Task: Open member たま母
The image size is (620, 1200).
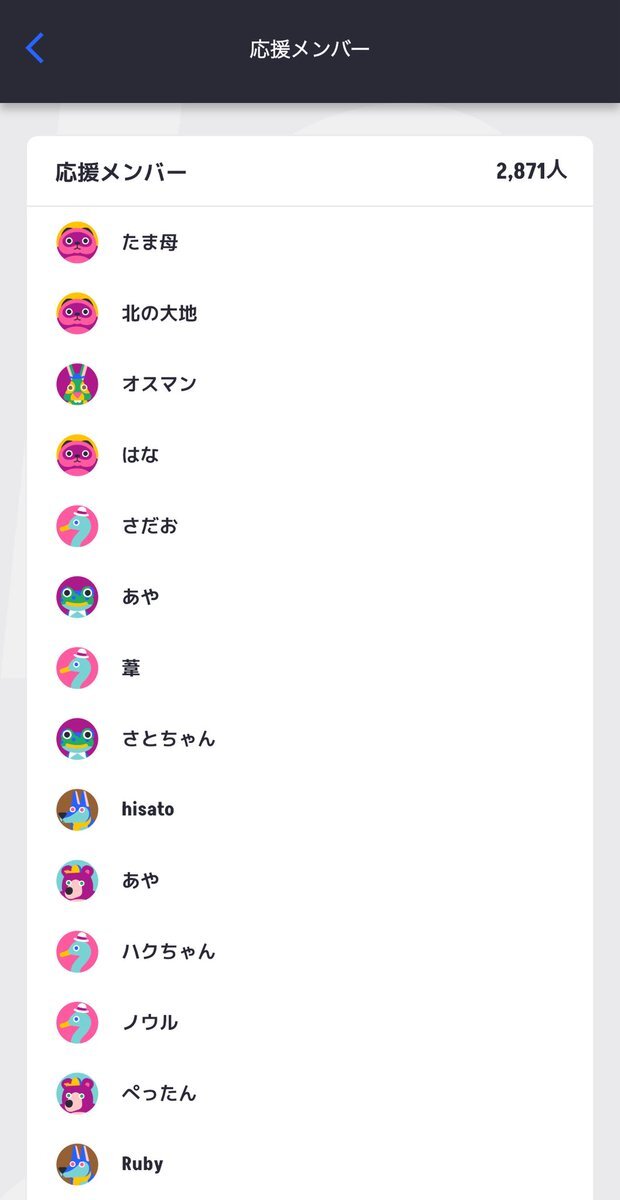Action: 310,242
